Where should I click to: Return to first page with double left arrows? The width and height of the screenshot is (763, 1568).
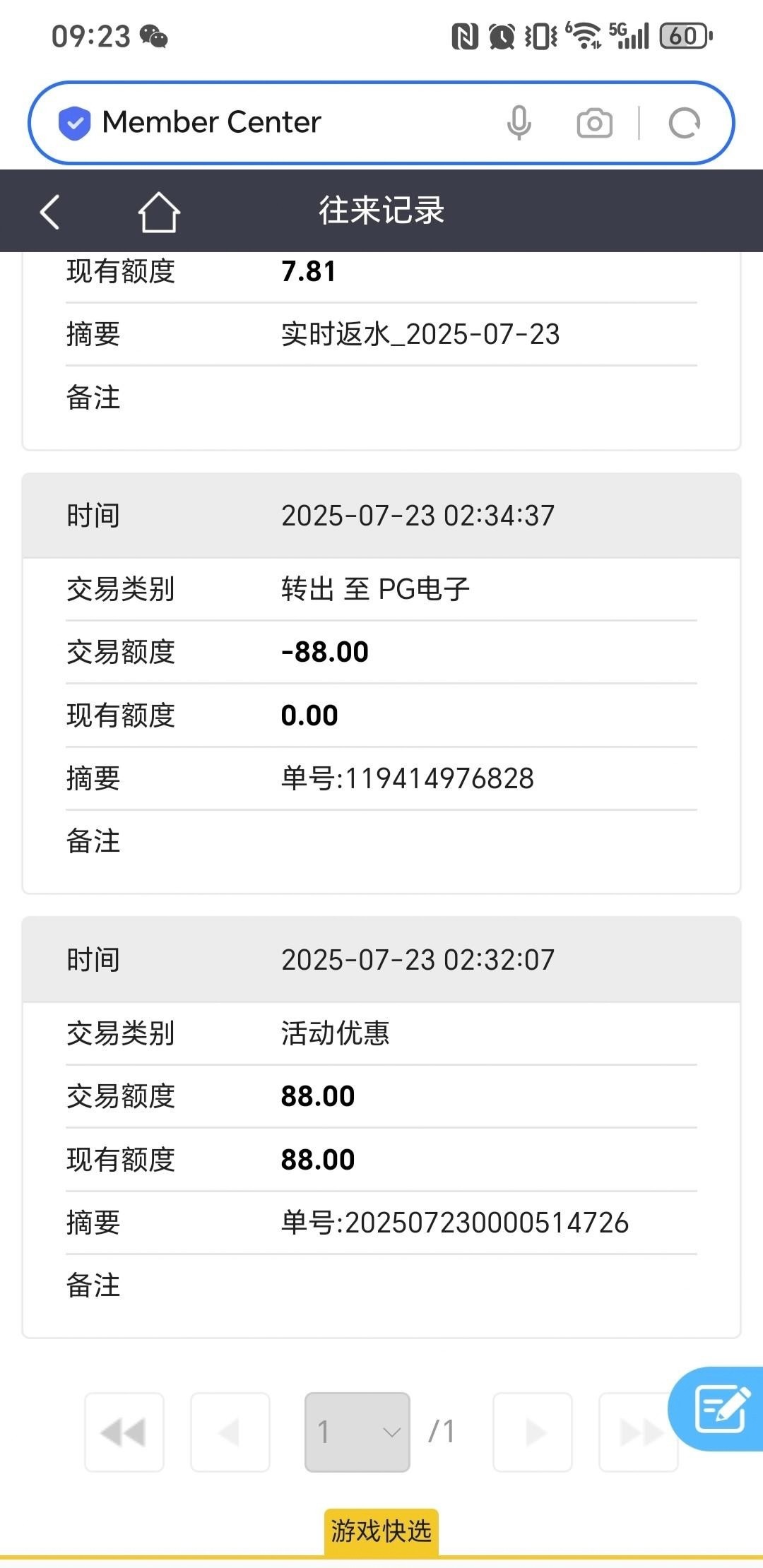(x=124, y=1432)
